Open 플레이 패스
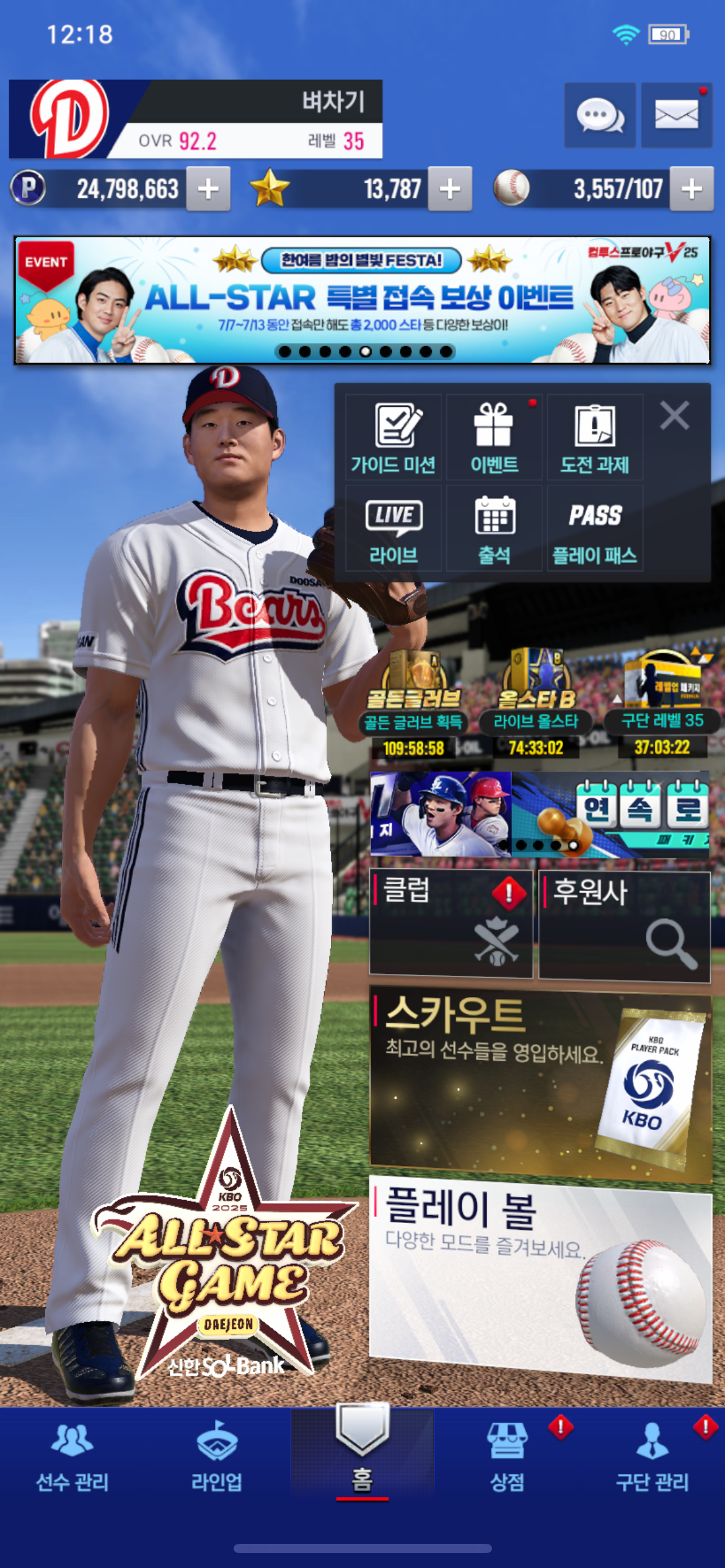This screenshot has height=1568, width=725. 594,528
